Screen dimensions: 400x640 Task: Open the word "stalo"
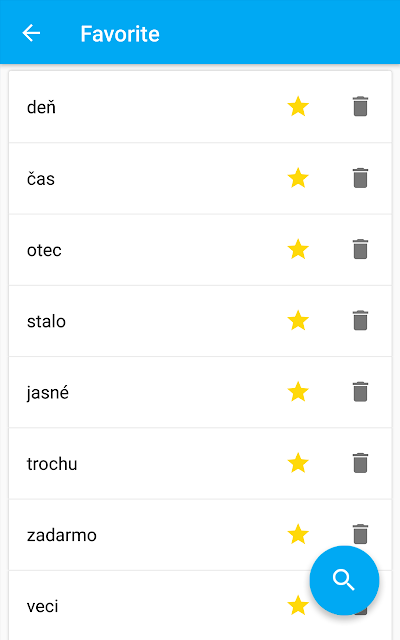point(46,321)
